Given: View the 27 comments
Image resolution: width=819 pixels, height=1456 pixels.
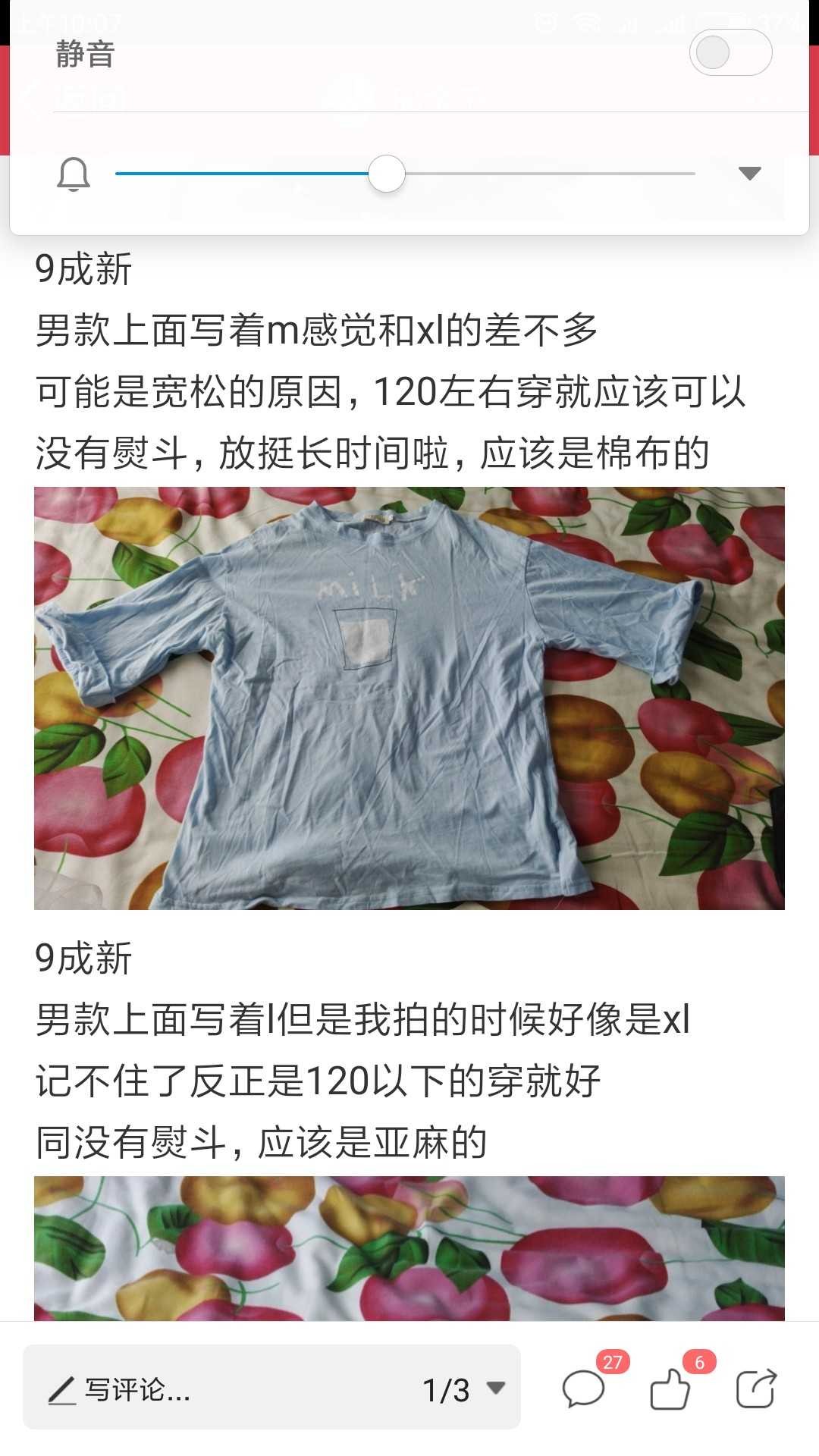Looking at the screenshot, I should click(584, 1389).
